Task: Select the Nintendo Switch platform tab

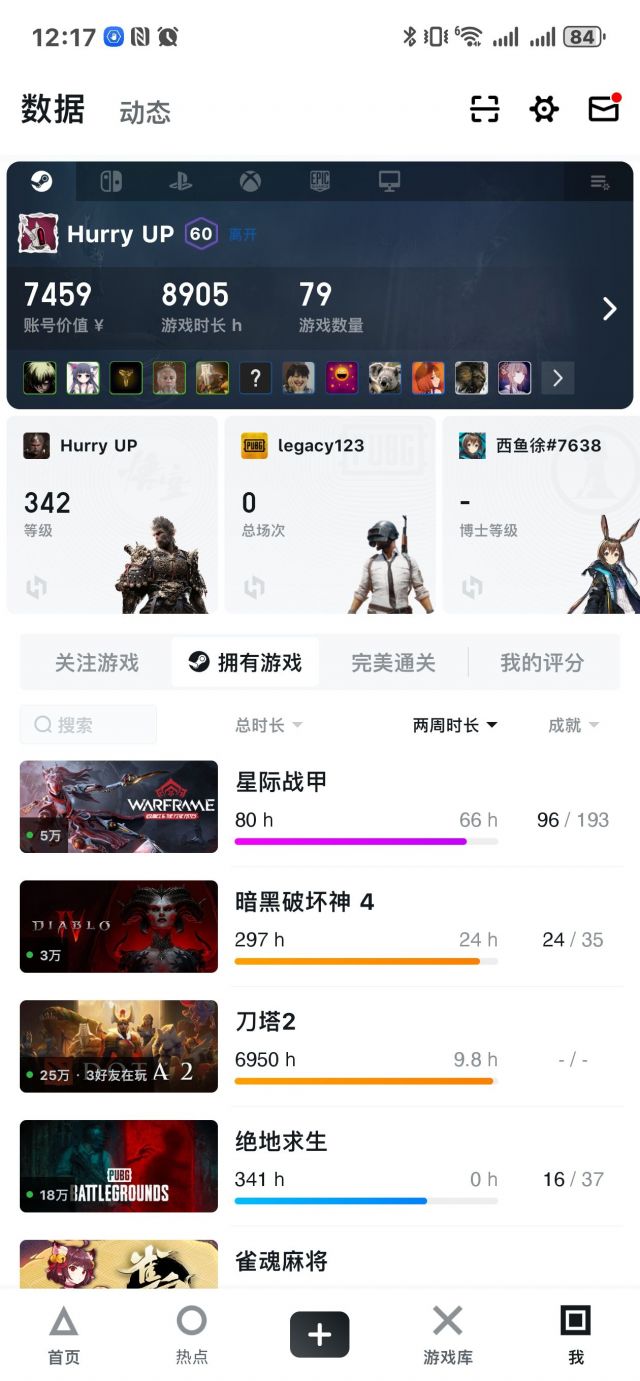Action: [111, 182]
